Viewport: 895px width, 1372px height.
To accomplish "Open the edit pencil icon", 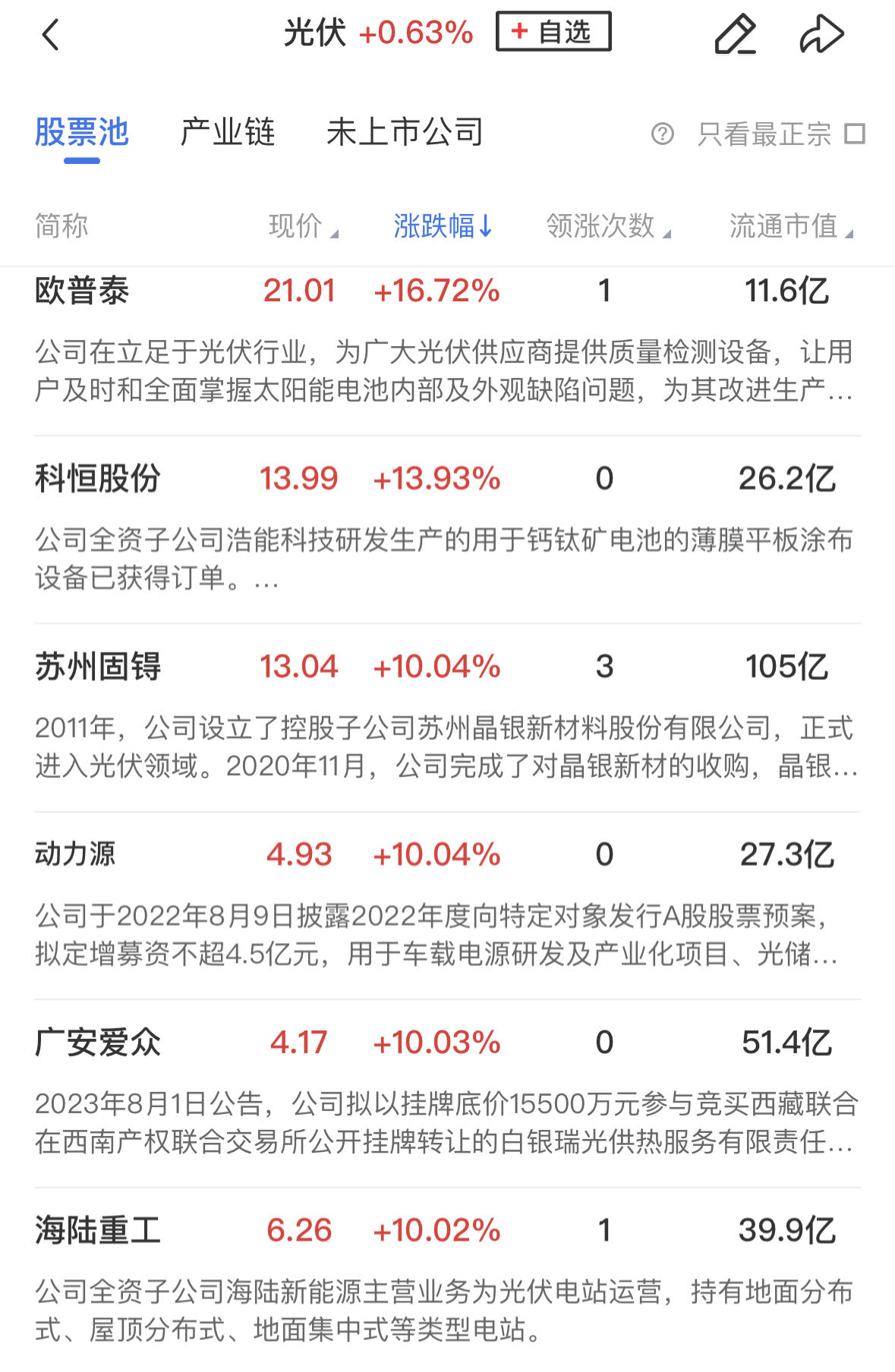I will [x=735, y=35].
